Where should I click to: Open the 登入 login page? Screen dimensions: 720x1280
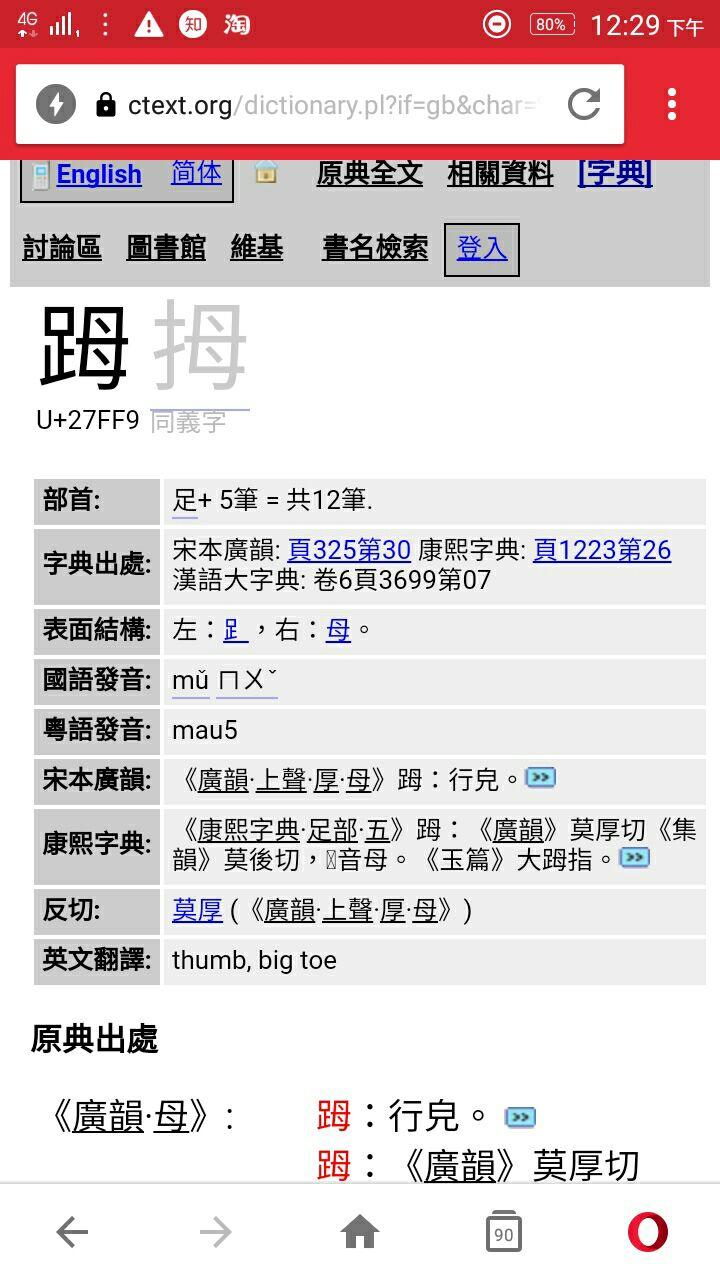point(482,249)
